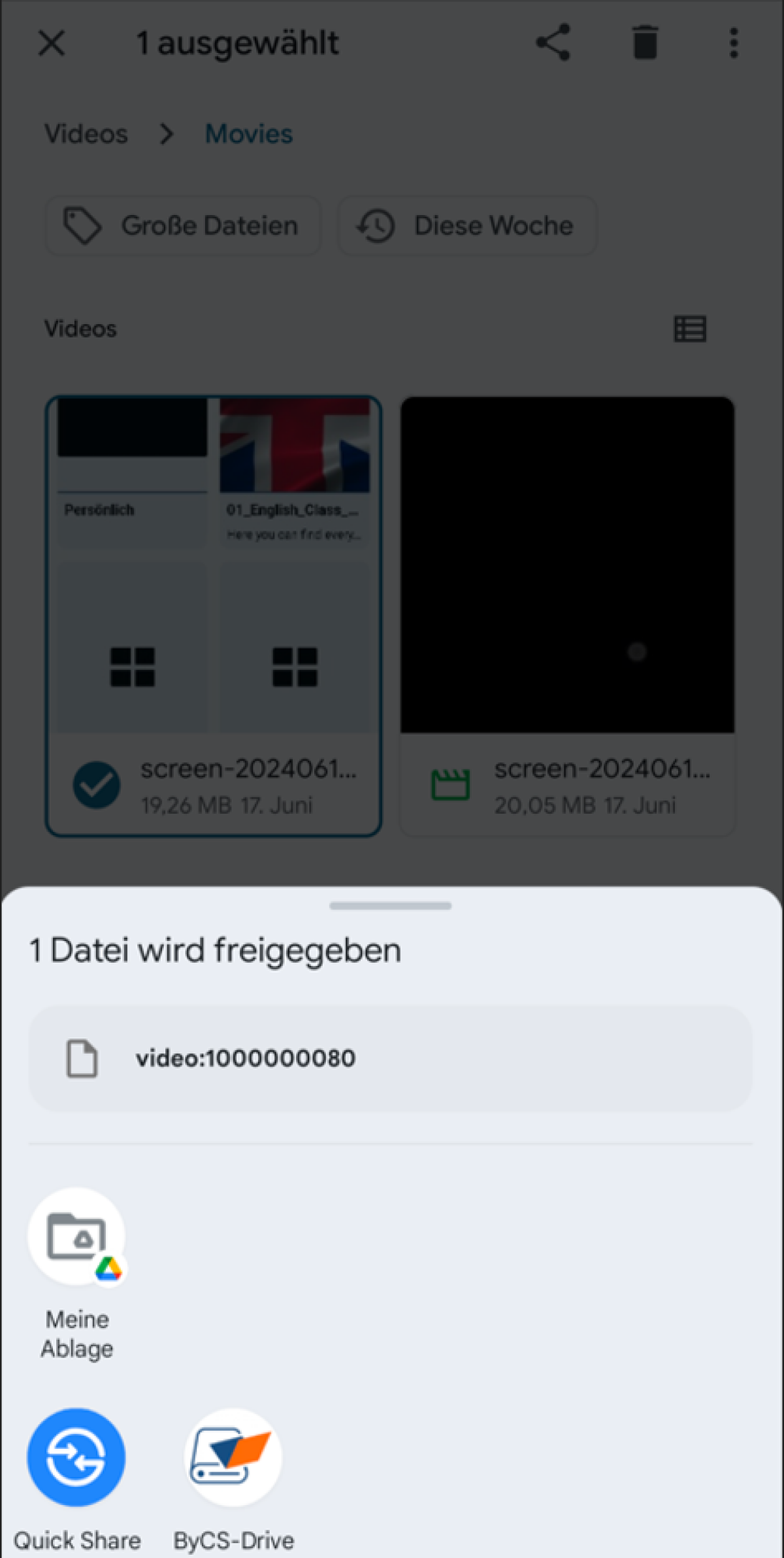Open the 20,05 MB screen recording video
Screen dimensions: 784x1558
(567, 614)
